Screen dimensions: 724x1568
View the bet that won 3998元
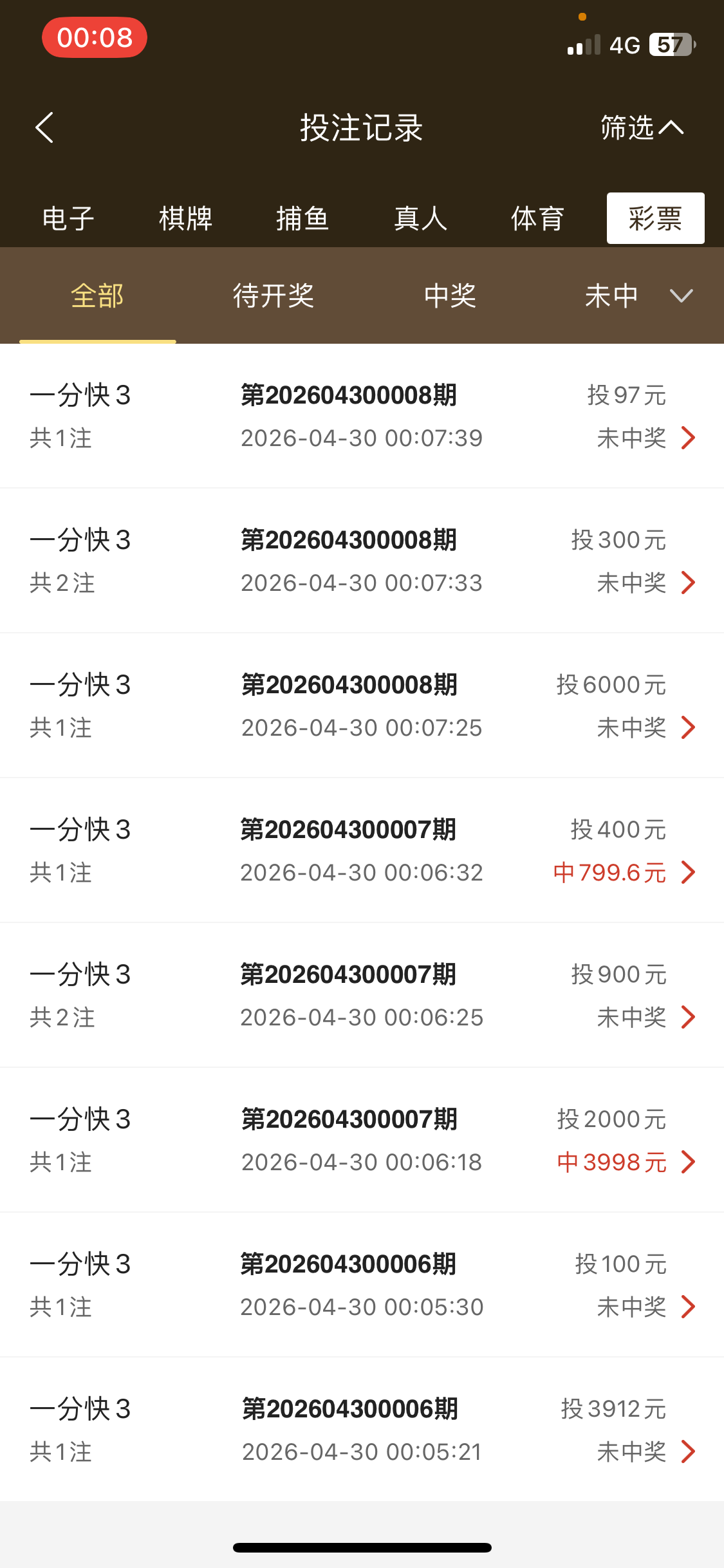coord(362,1140)
